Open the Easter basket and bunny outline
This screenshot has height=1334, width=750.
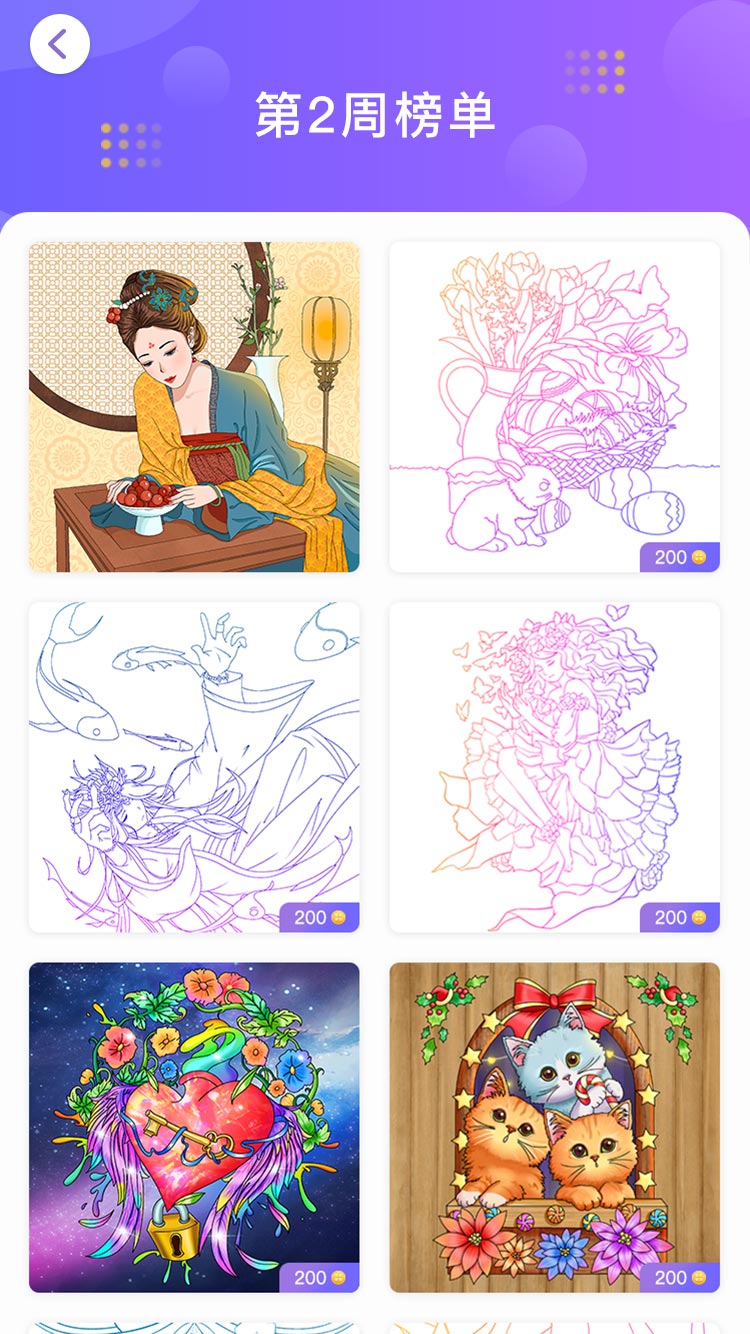[554, 407]
